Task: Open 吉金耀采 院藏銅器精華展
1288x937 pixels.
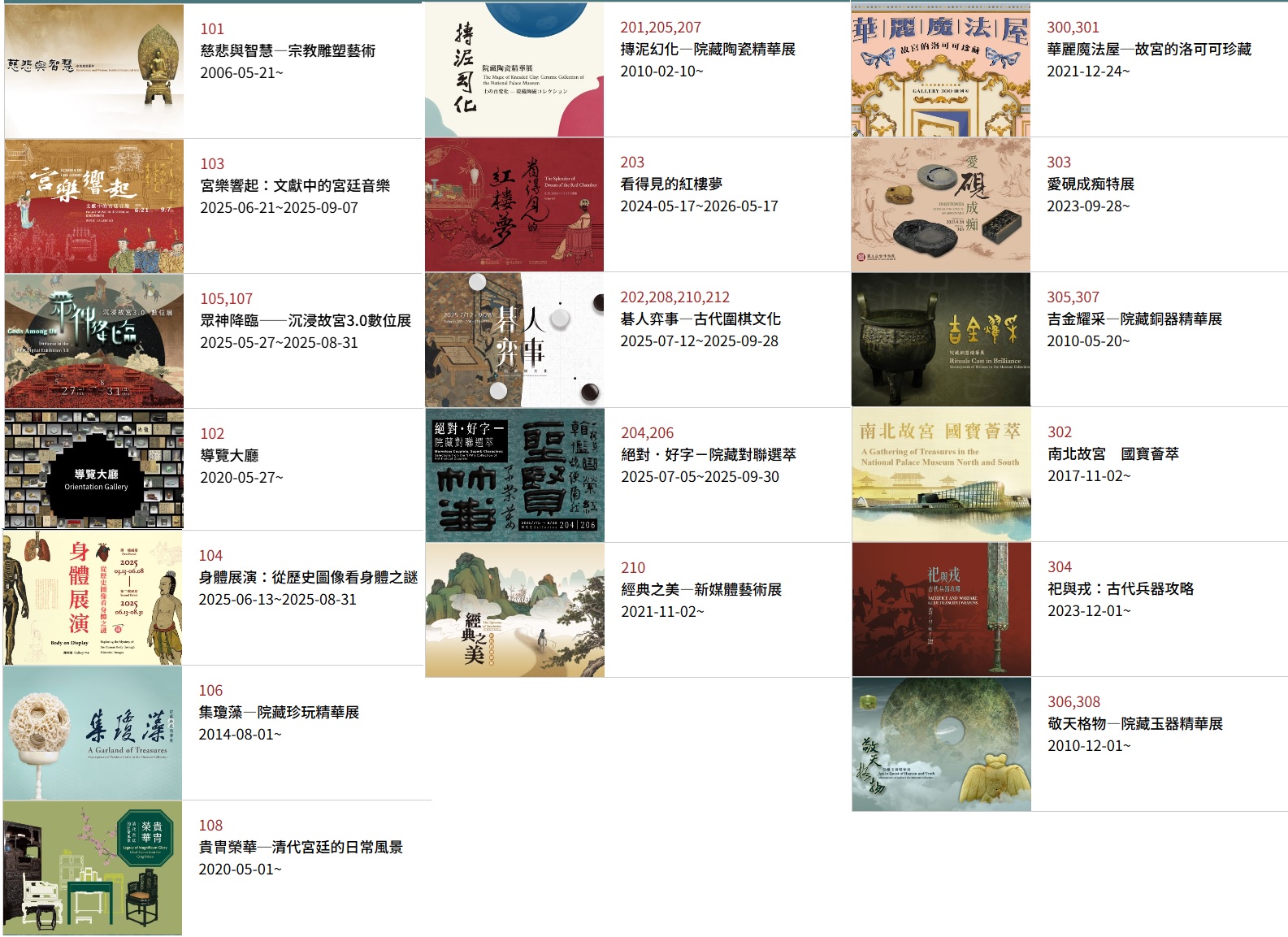Action: [1134, 319]
